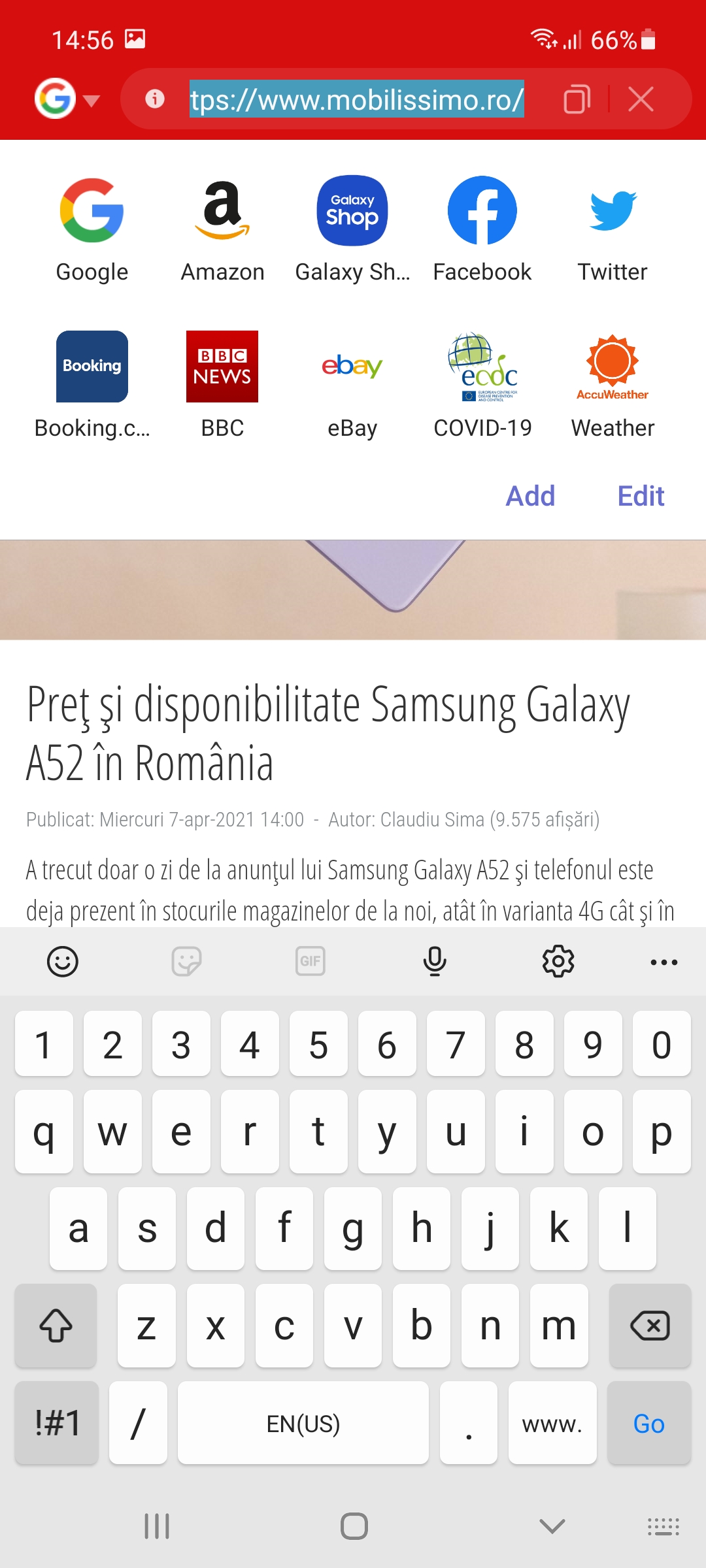Open the Amazon shortcut
The image size is (706, 1568).
click(x=222, y=230)
